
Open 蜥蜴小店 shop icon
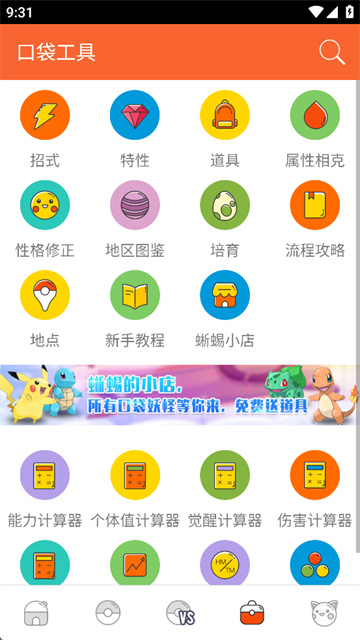(225, 295)
